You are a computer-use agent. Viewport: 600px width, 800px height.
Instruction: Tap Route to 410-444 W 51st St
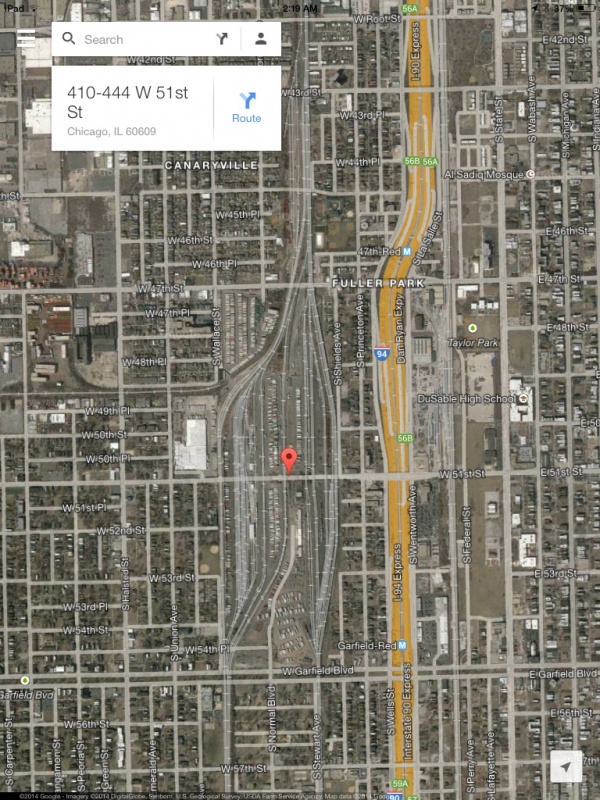(x=247, y=107)
